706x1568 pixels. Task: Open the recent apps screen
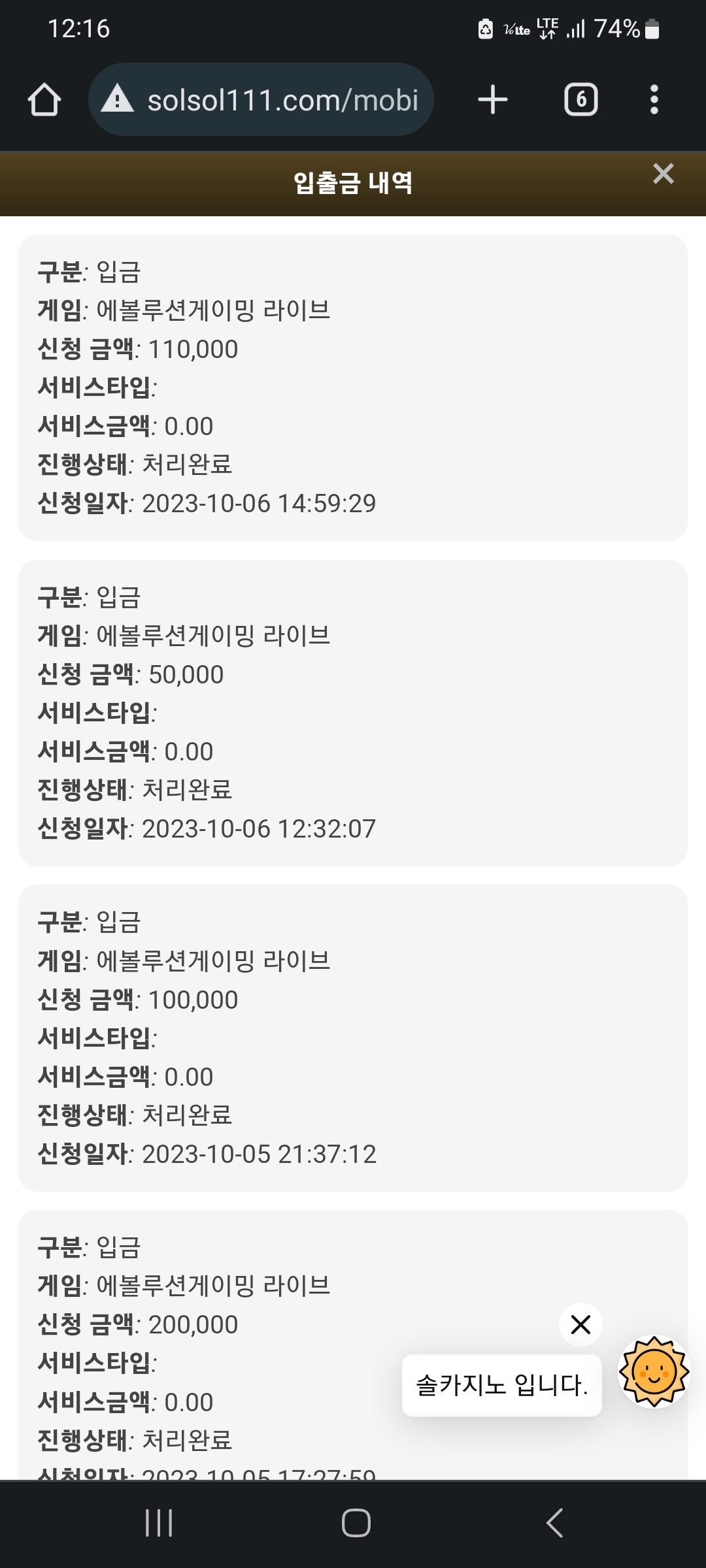coord(159,1523)
